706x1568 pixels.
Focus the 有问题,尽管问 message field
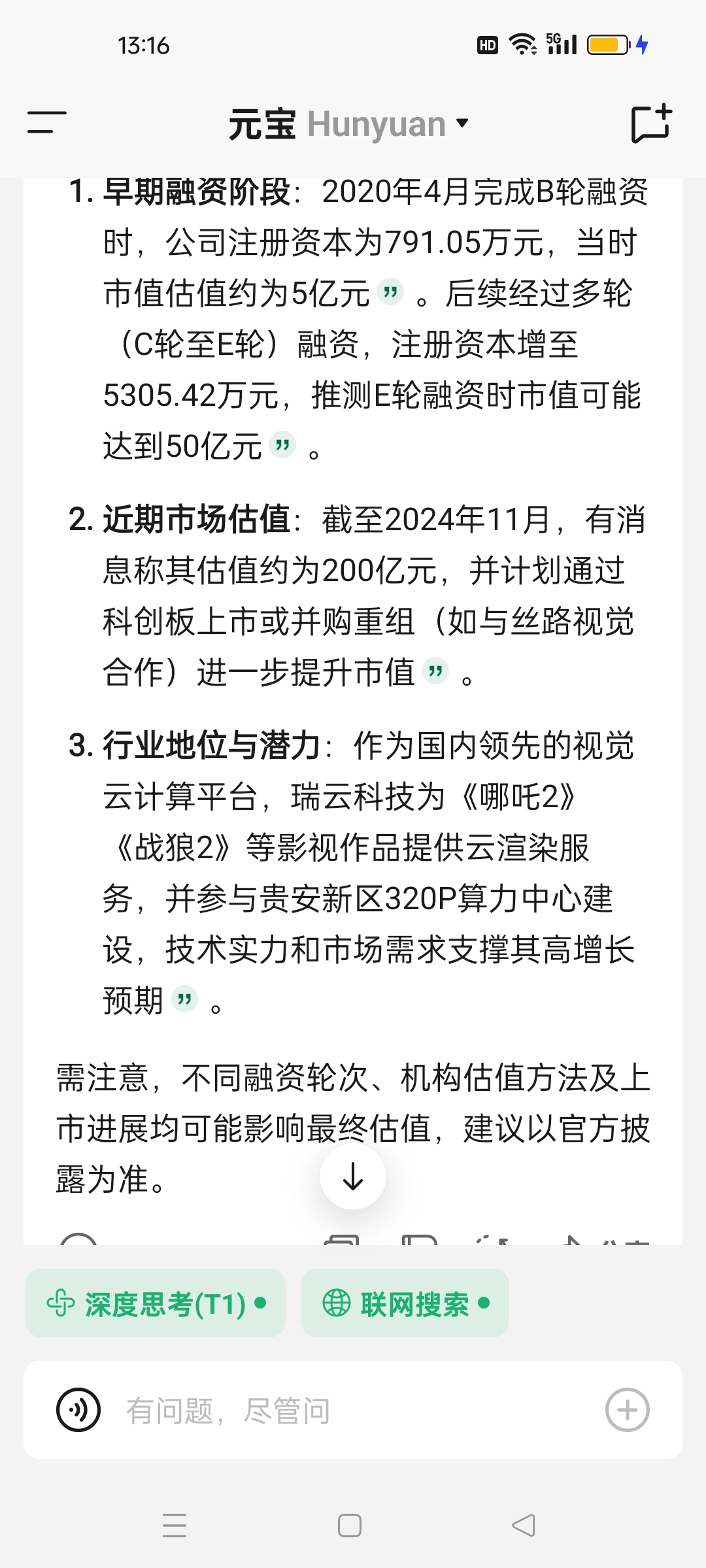353,1410
